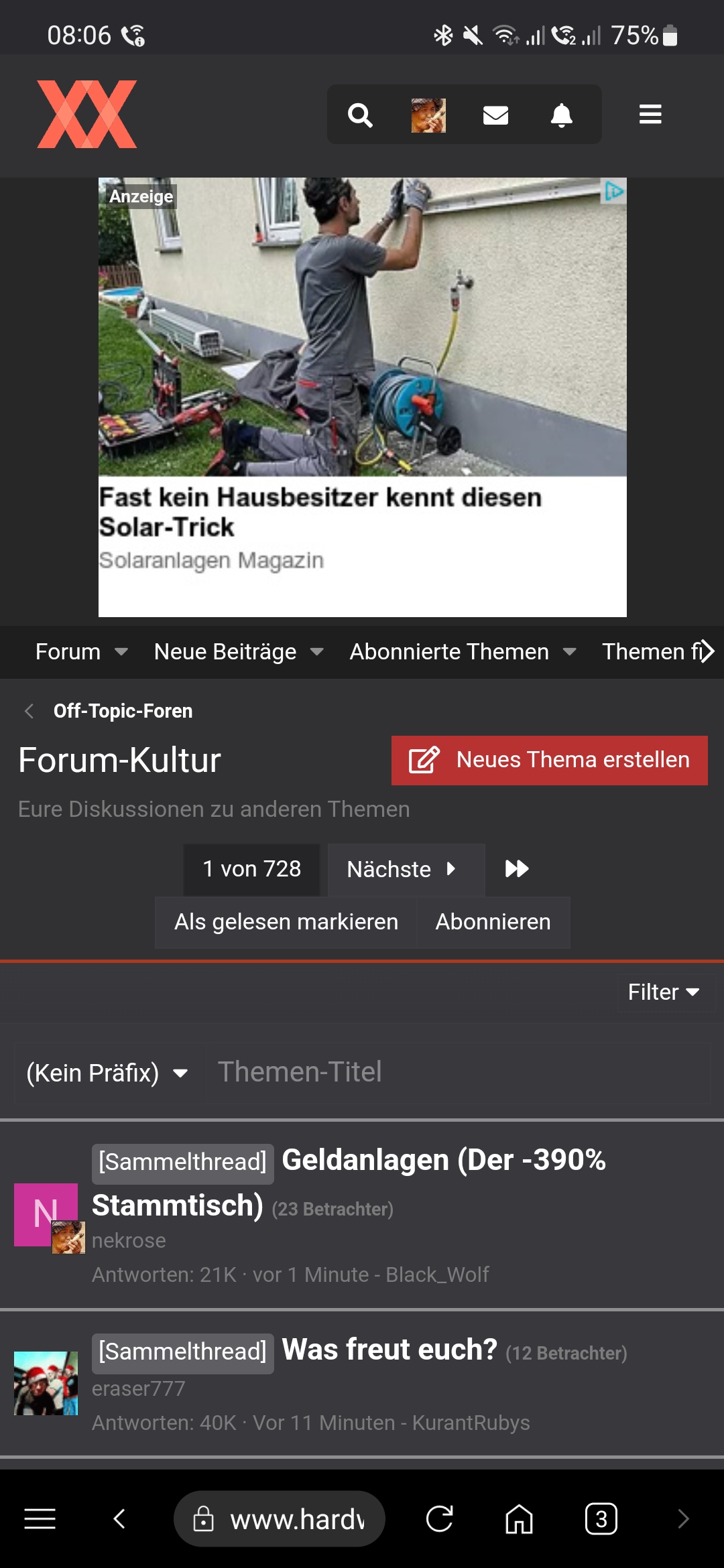Open the hamburger site menu

click(x=650, y=115)
